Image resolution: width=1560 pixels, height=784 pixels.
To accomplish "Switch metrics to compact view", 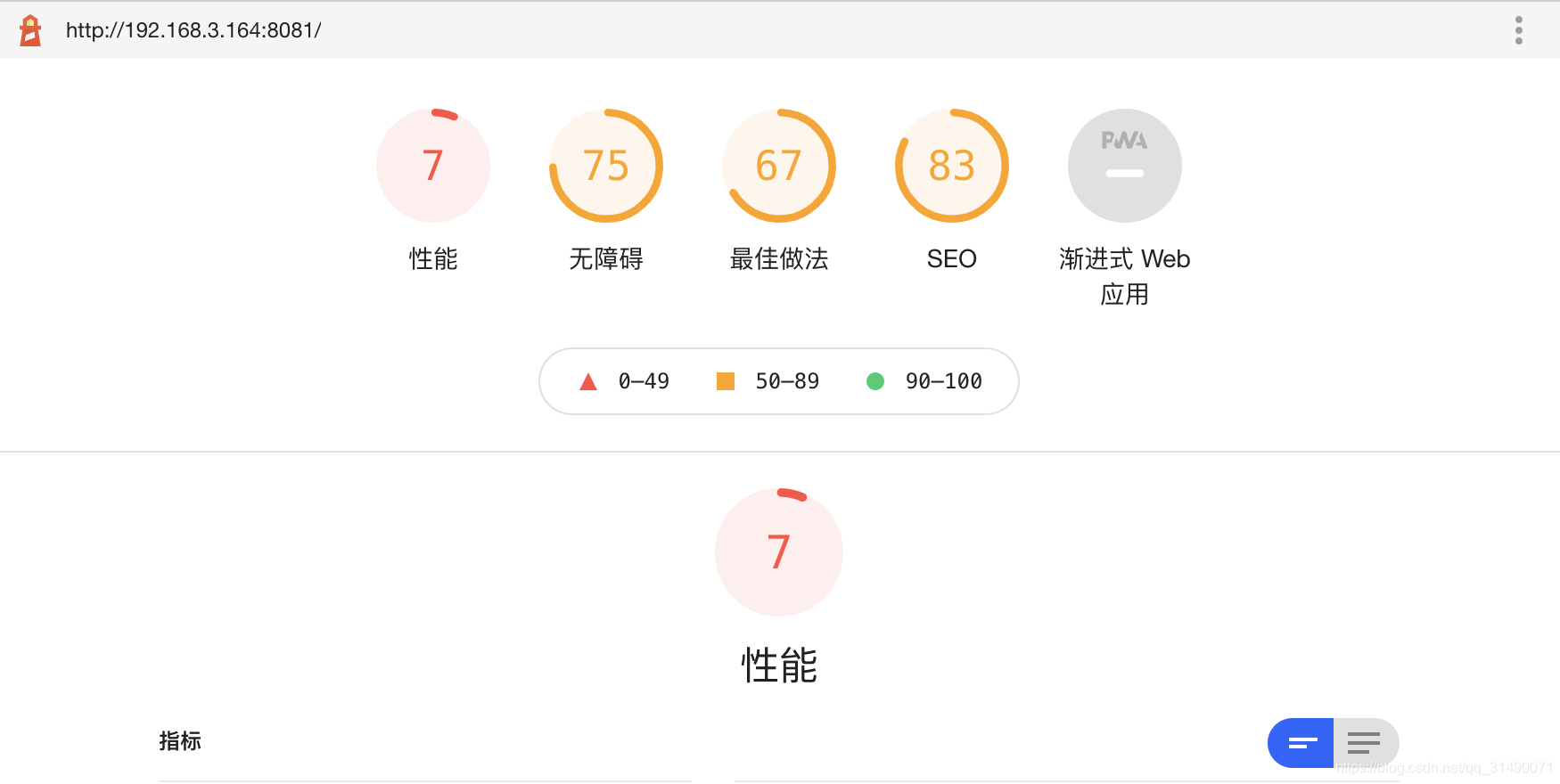I will click(x=1301, y=743).
